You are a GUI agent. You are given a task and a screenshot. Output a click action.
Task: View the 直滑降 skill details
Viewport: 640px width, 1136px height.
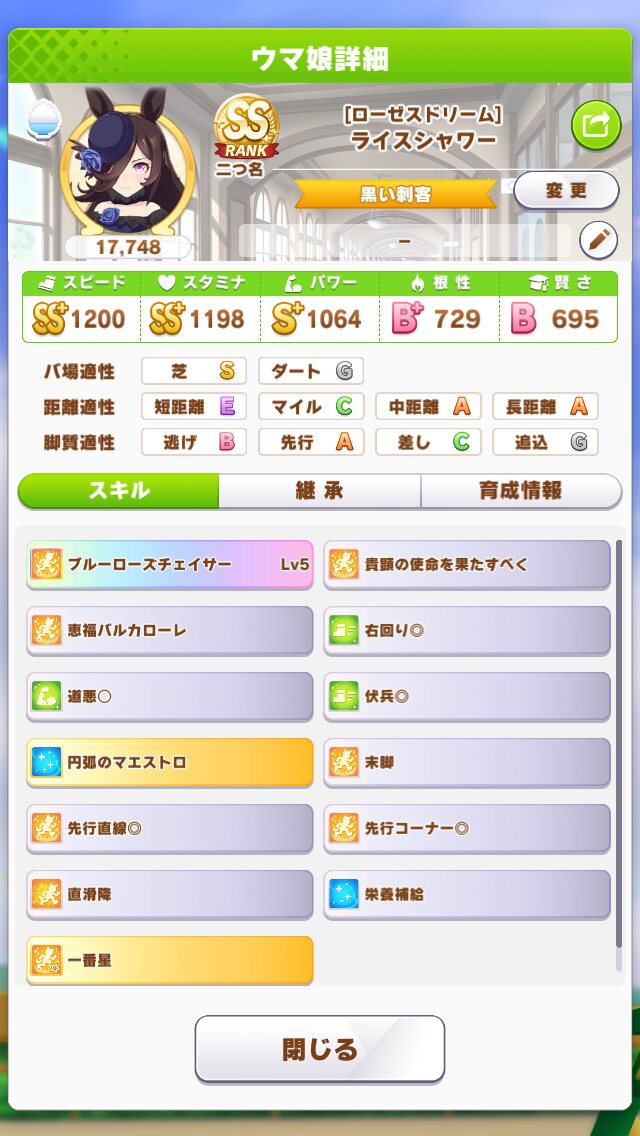point(170,894)
